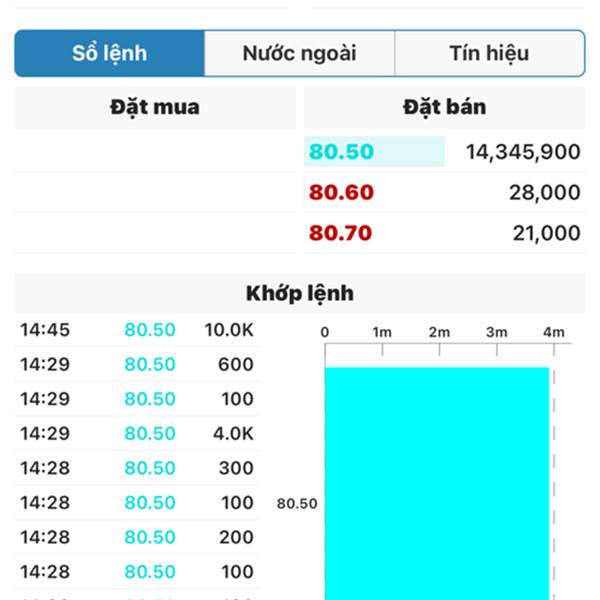Screen dimensions: 600x600
Task: Select the 80.60 sell price row
Action: click(443, 193)
